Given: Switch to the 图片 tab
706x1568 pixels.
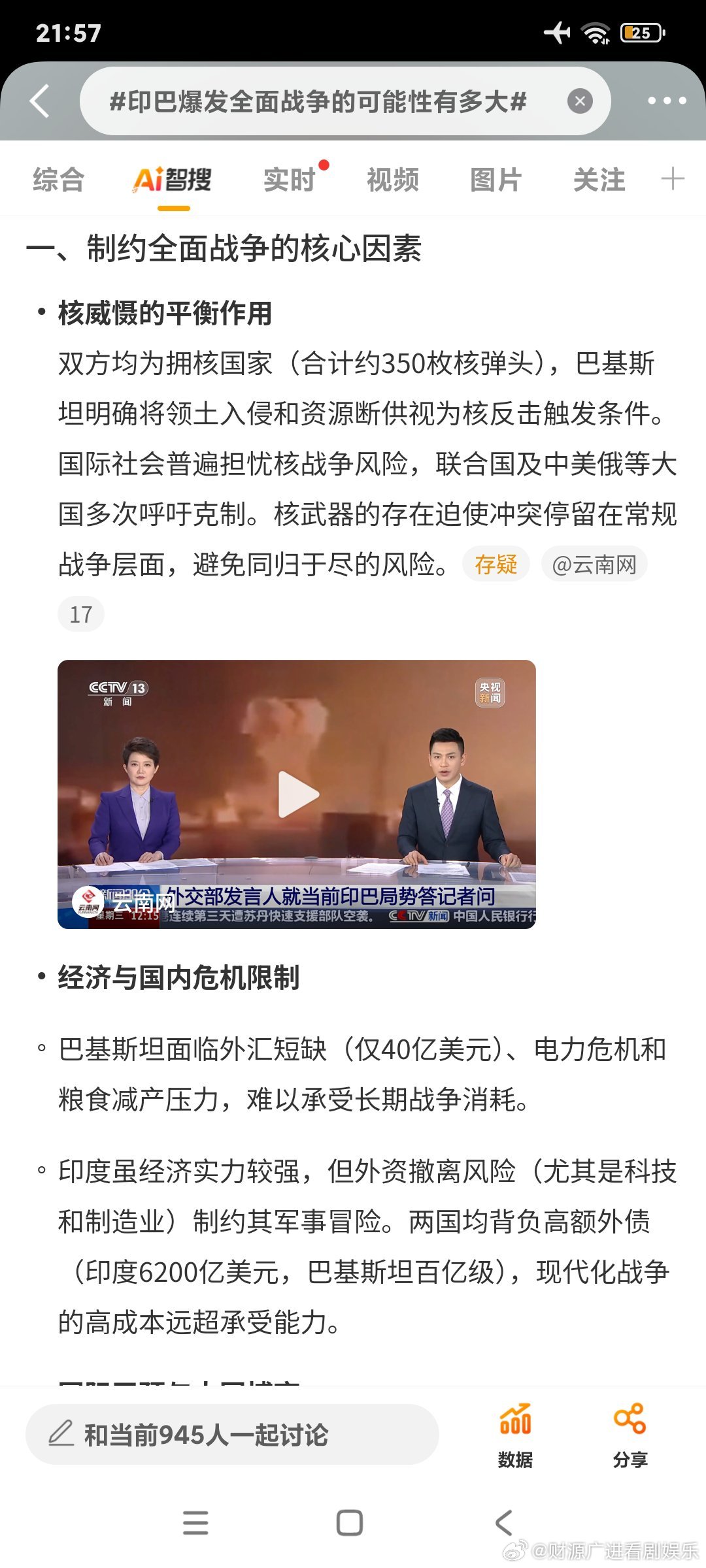Looking at the screenshot, I should pos(496,180).
